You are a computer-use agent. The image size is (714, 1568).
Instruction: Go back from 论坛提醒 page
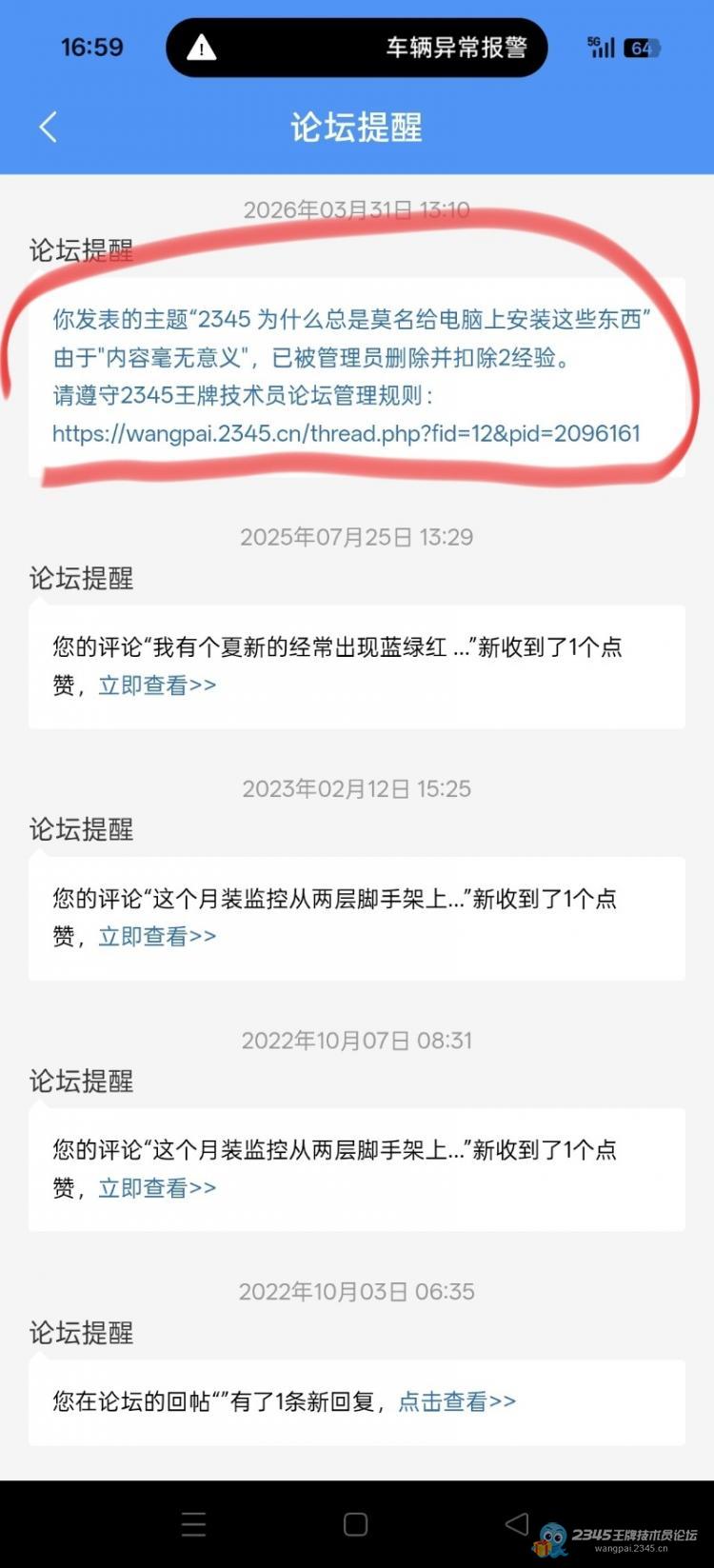click(x=49, y=127)
